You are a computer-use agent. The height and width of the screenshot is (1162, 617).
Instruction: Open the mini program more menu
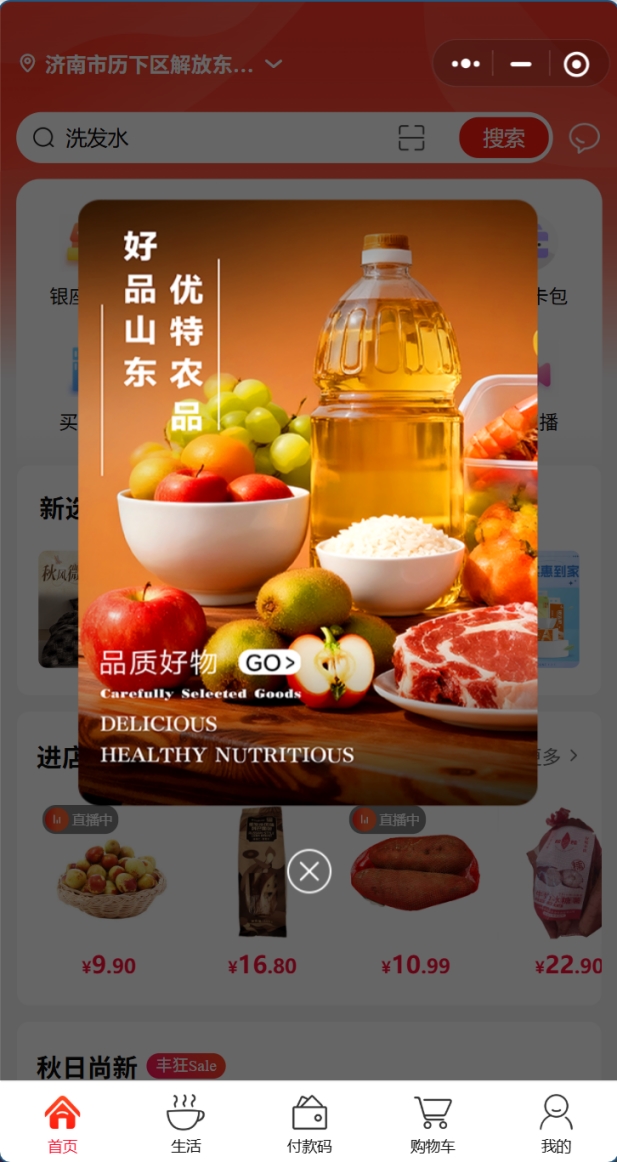(465, 64)
